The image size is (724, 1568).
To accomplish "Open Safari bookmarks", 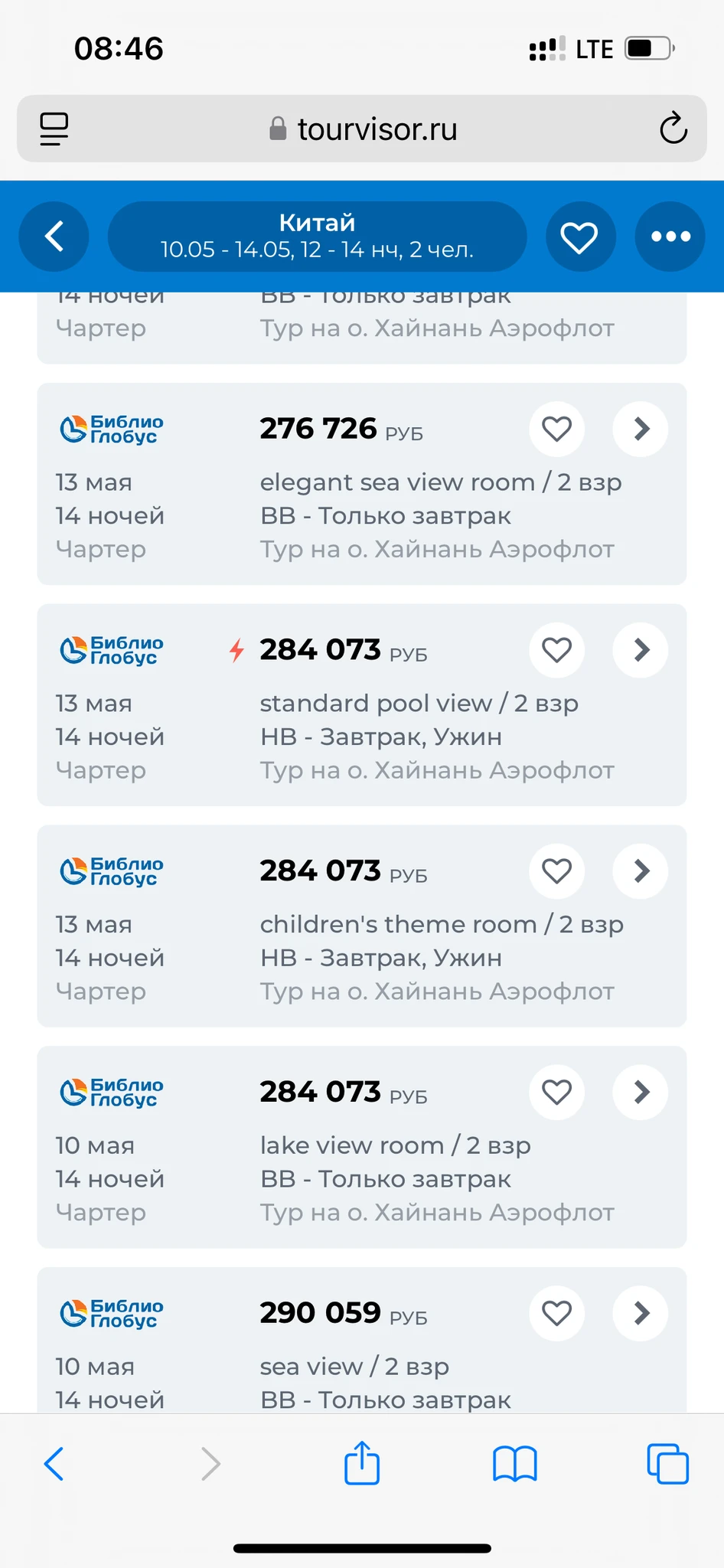I will pyautogui.click(x=515, y=1463).
